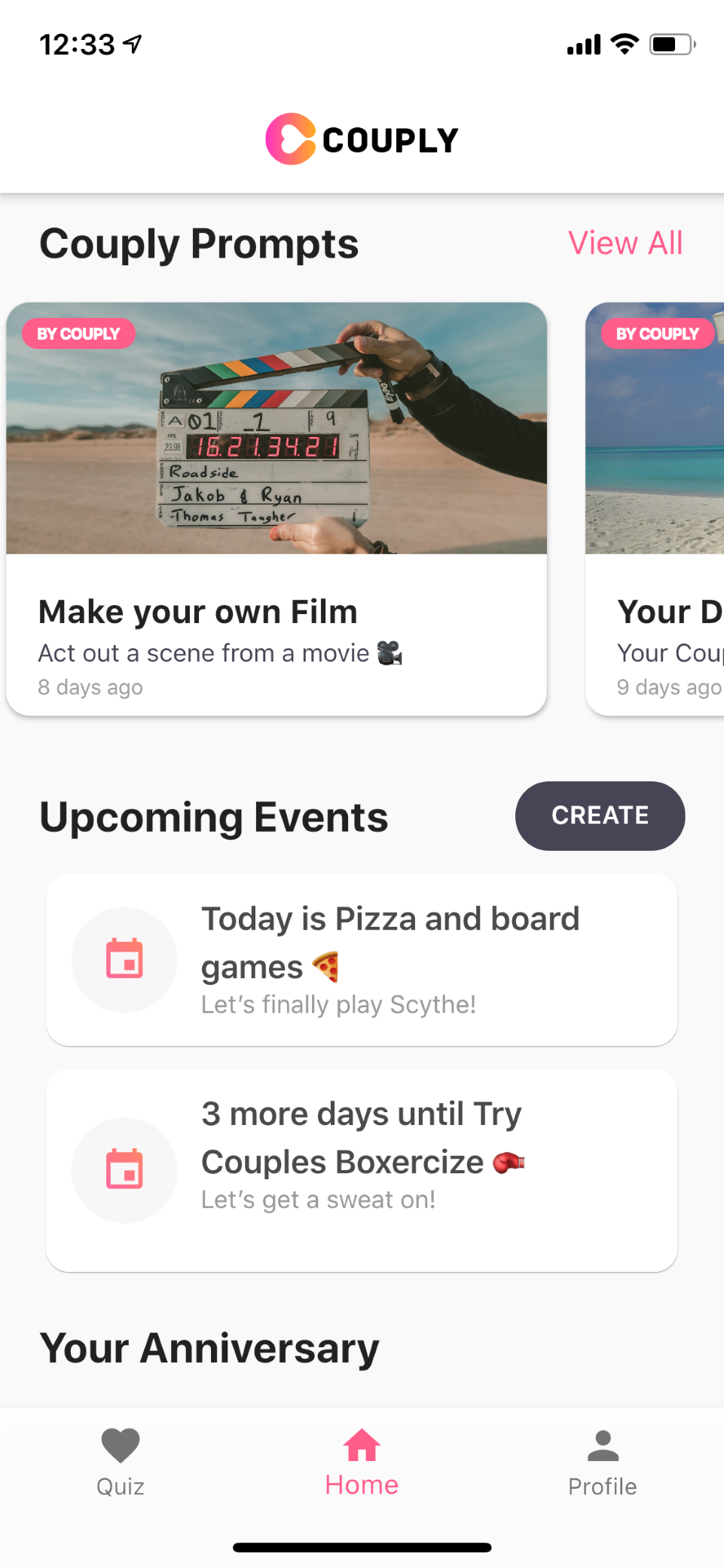Open the beach prompt card
Viewport: 724px width, 1568px height.
coord(655,509)
